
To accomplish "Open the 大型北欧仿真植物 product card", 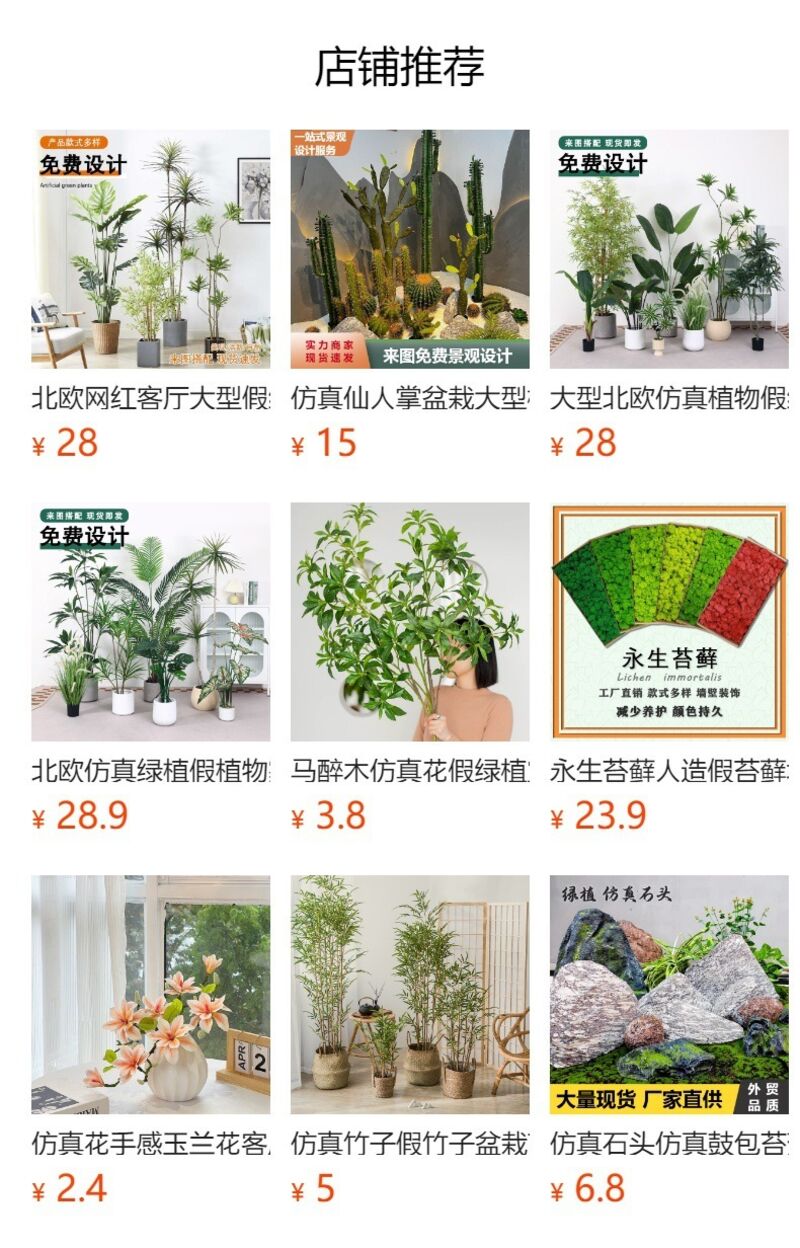I will 669,249.
